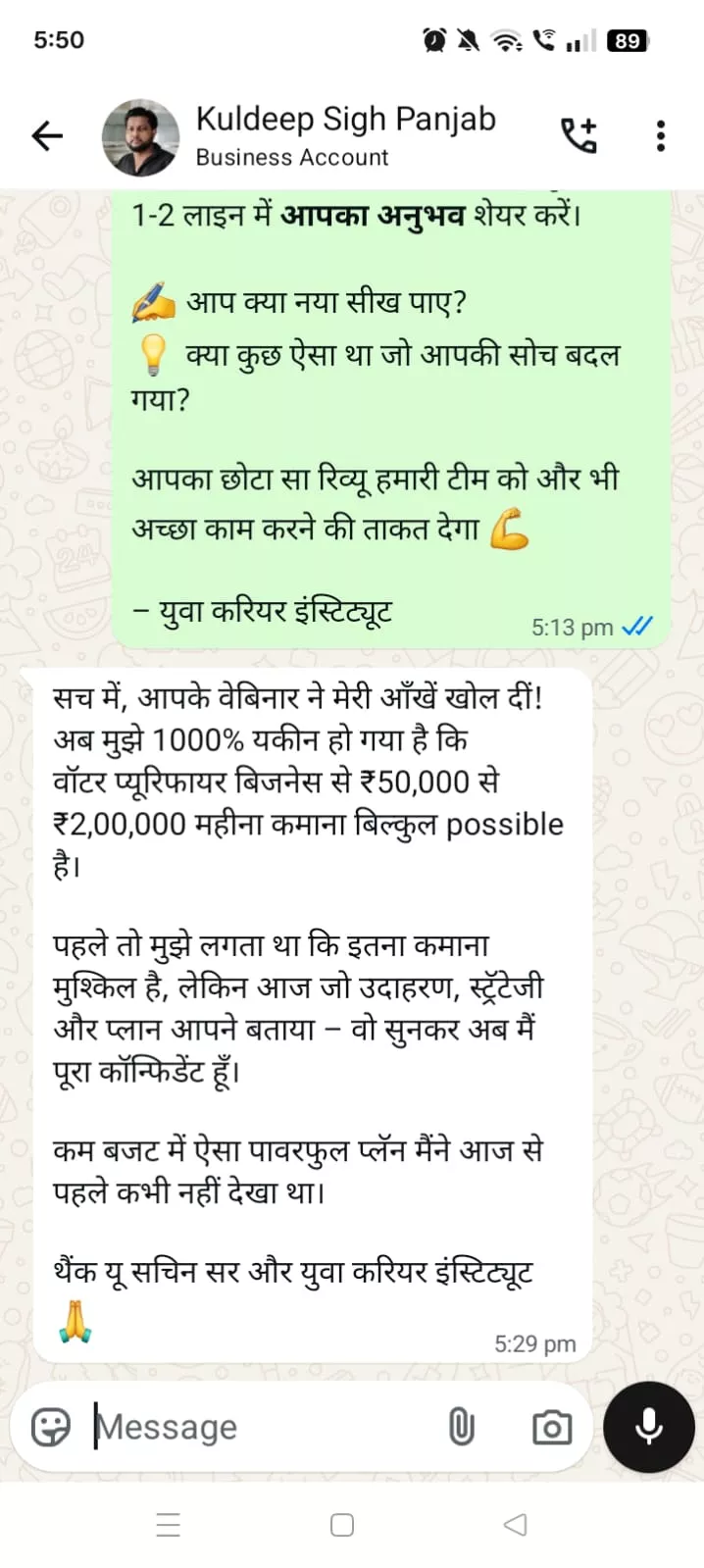Attach a file with the paperclip
704x1568 pixels.
pyautogui.click(x=461, y=1427)
